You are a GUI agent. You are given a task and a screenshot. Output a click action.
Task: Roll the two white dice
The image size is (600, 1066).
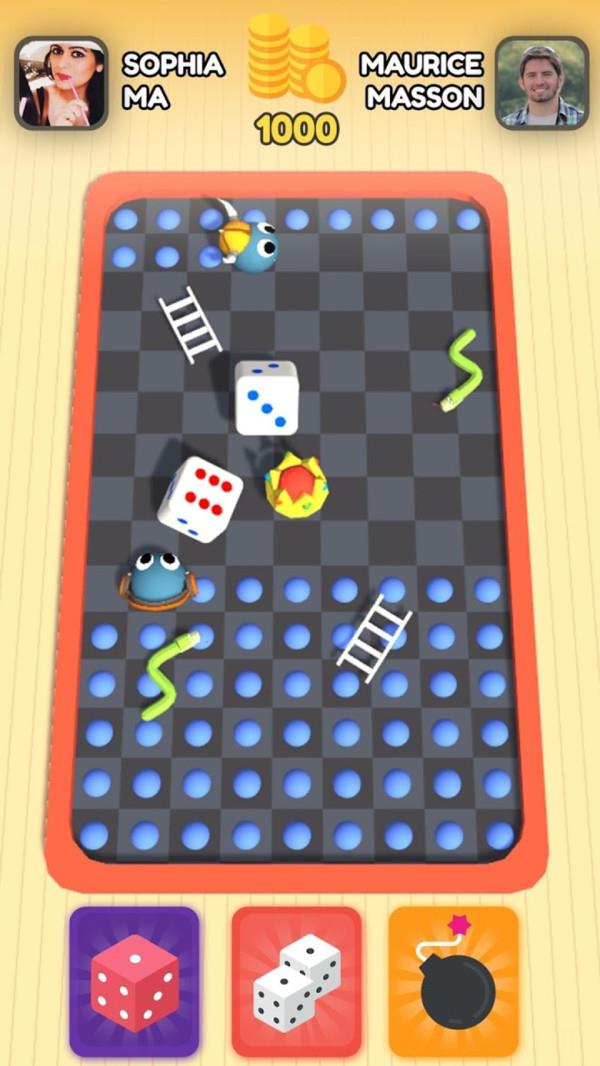pos(296,981)
